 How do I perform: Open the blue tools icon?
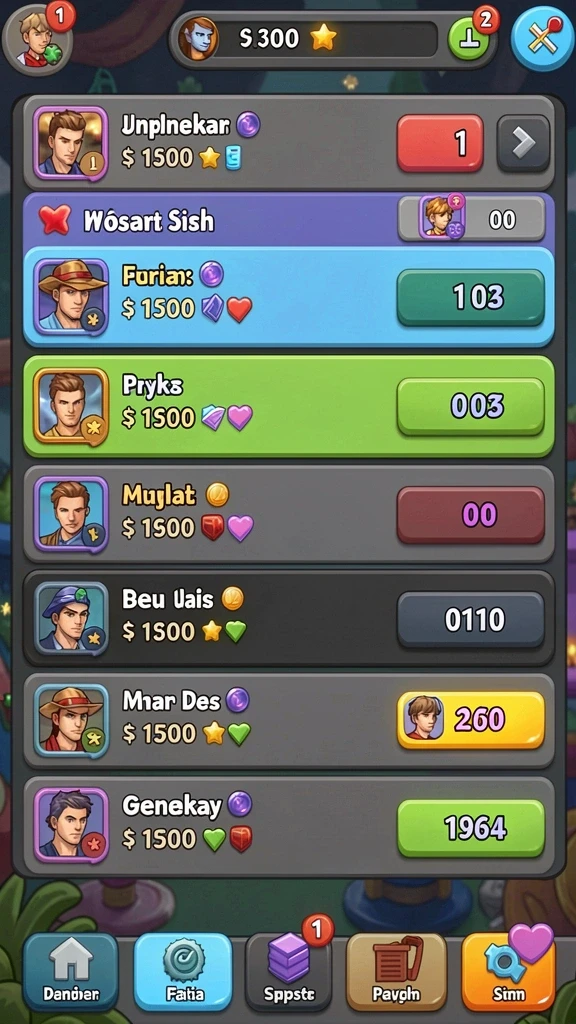[543, 39]
